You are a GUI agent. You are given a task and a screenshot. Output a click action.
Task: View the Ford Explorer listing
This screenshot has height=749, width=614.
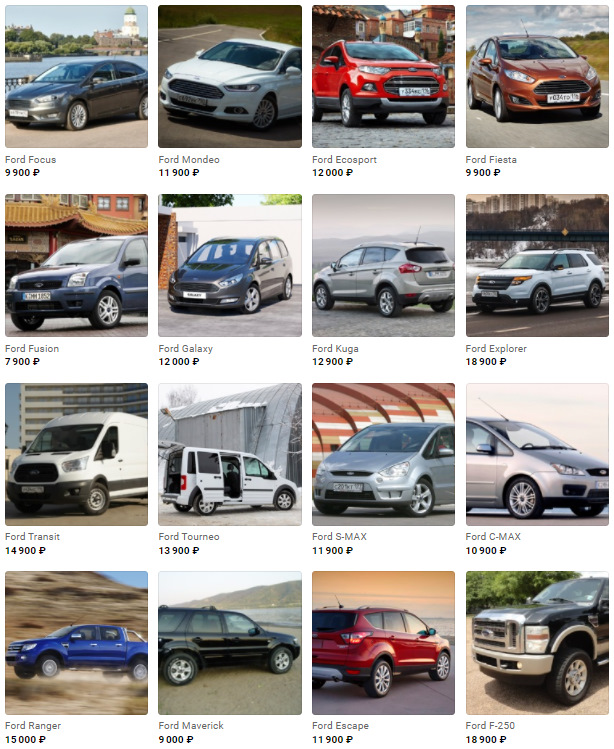coord(537,265)
